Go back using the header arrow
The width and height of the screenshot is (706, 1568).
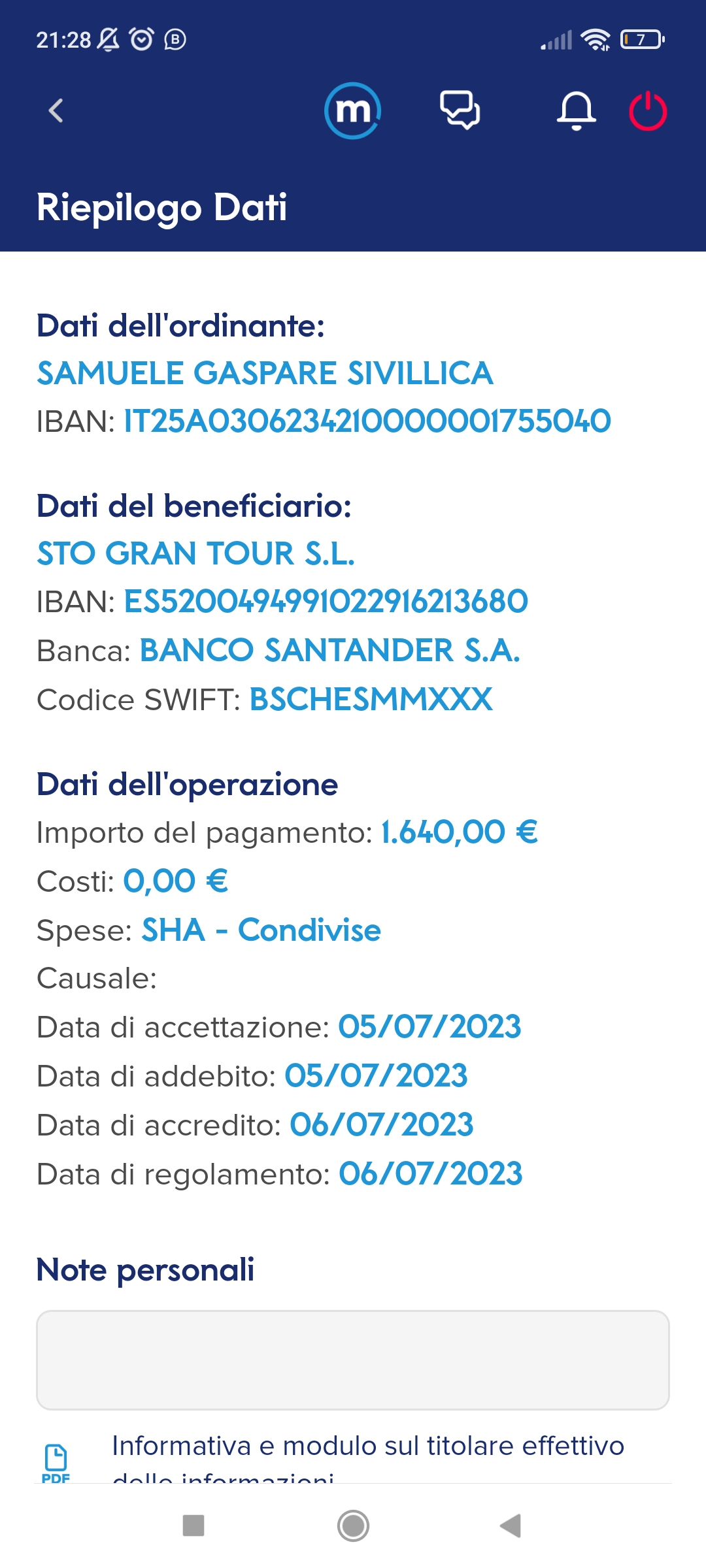56,110
